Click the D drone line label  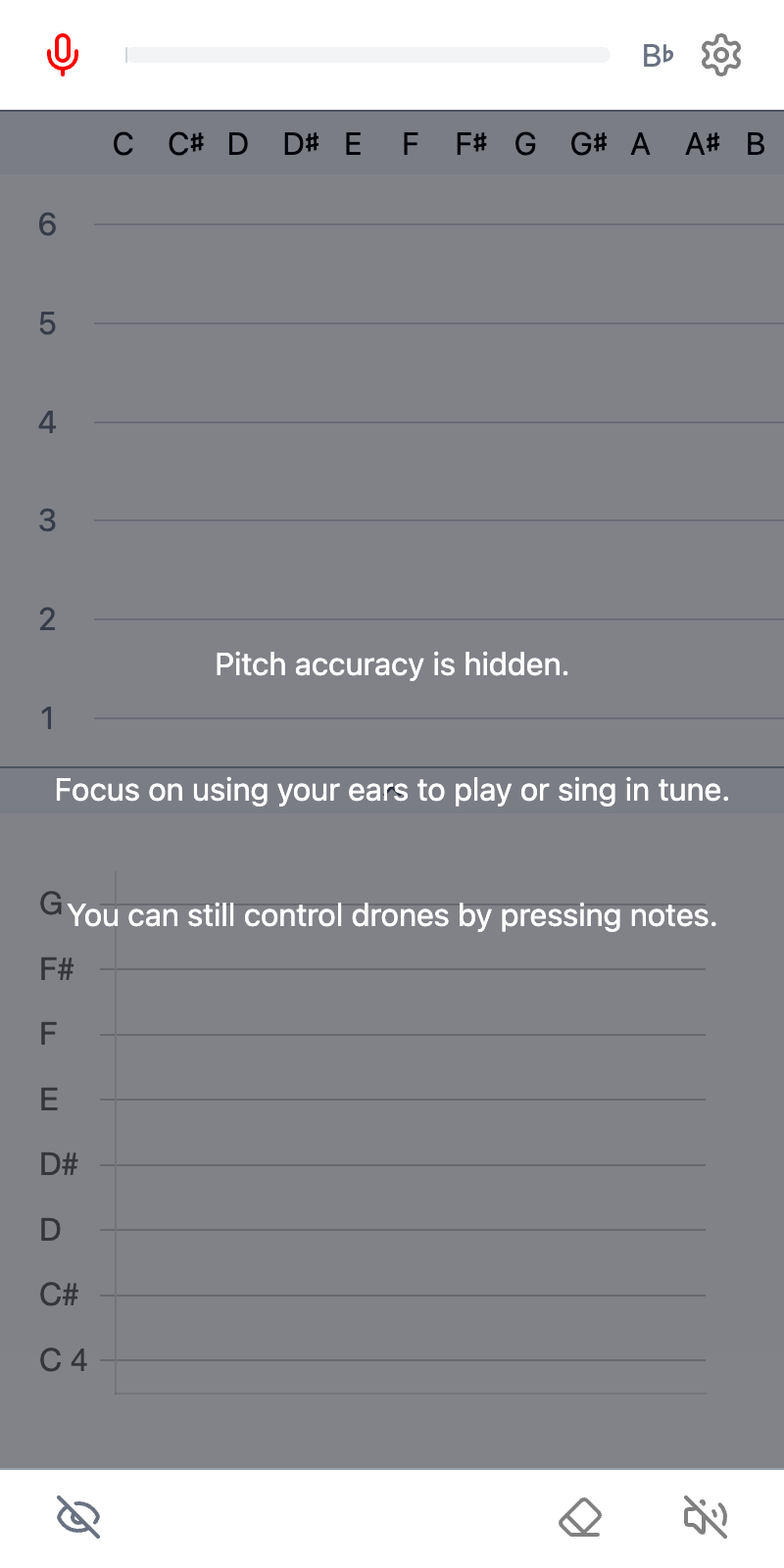click(48, 1229)
